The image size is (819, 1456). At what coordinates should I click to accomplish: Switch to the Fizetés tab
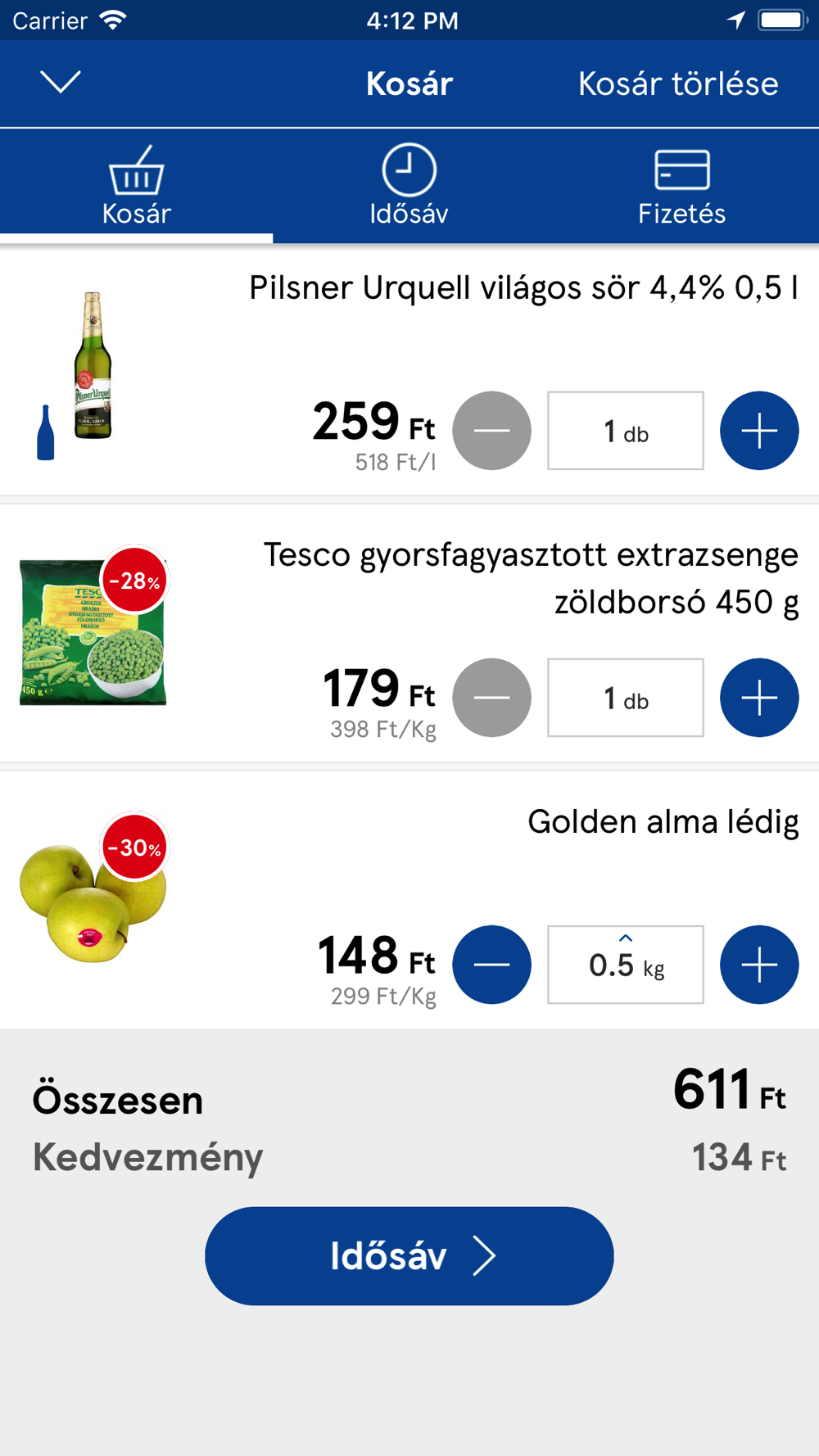pyautogui.click(x=682, y=186)
